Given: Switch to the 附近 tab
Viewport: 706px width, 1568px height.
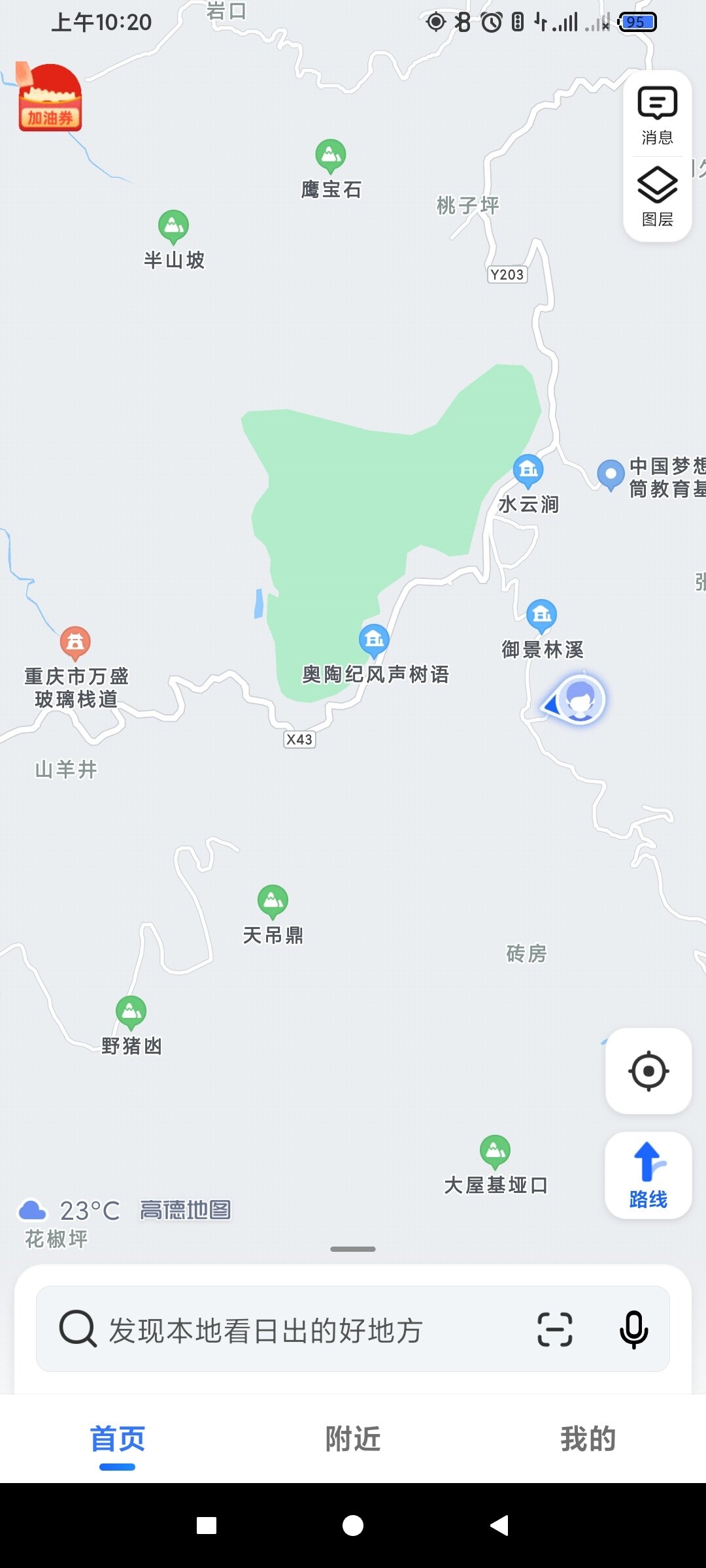Looking at the screenshot, I should pos(353,1439).
